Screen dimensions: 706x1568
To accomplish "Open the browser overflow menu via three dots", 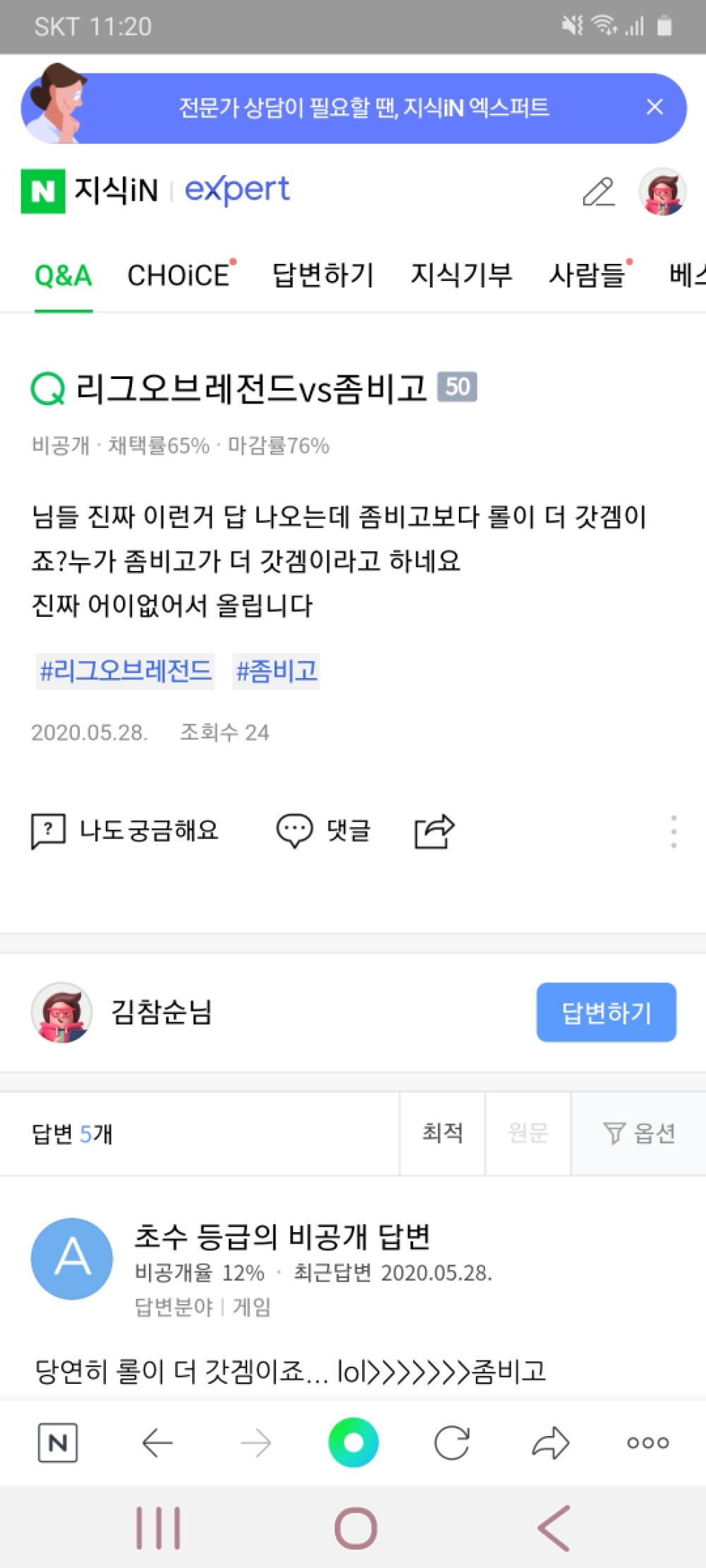I will (x=647, y=1442).
